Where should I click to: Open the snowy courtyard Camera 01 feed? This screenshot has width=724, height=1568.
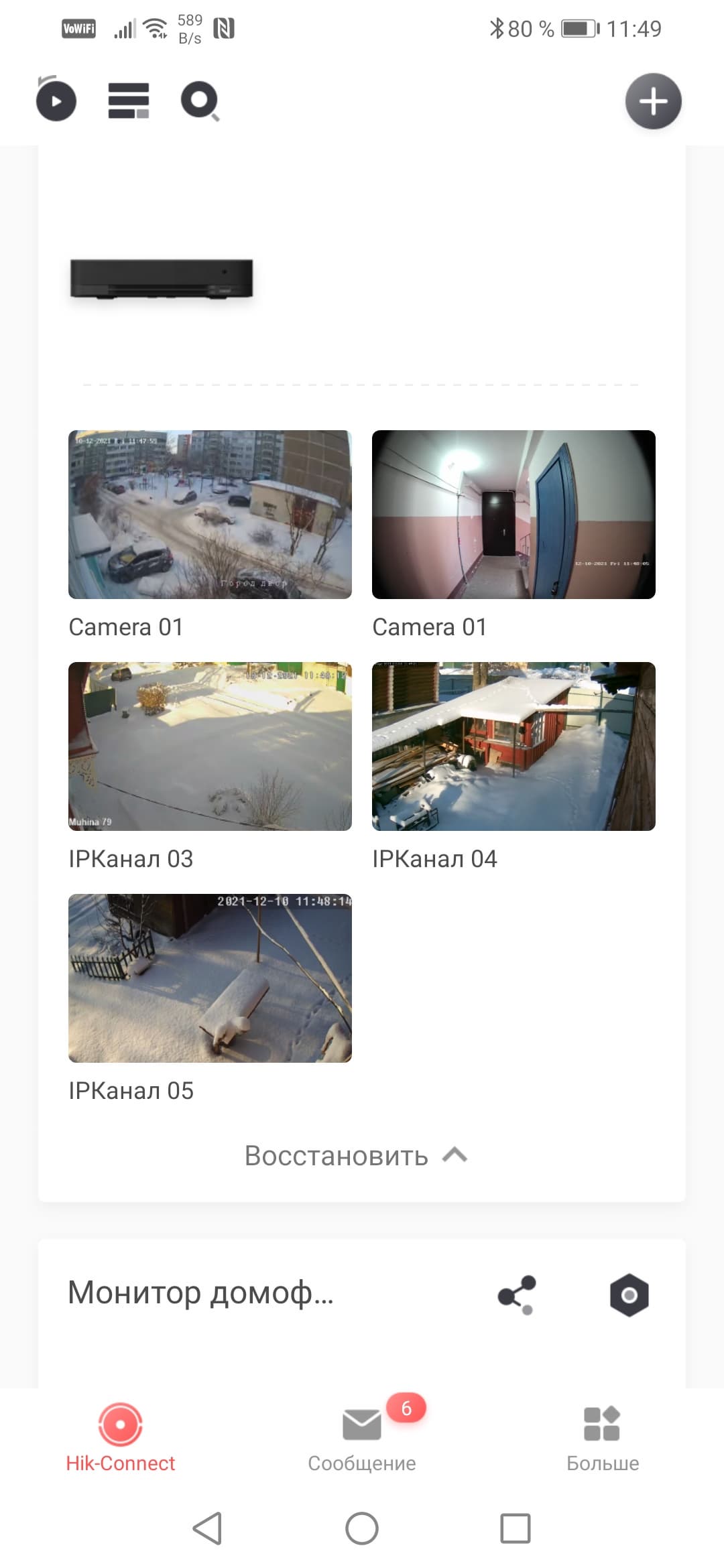210,514
